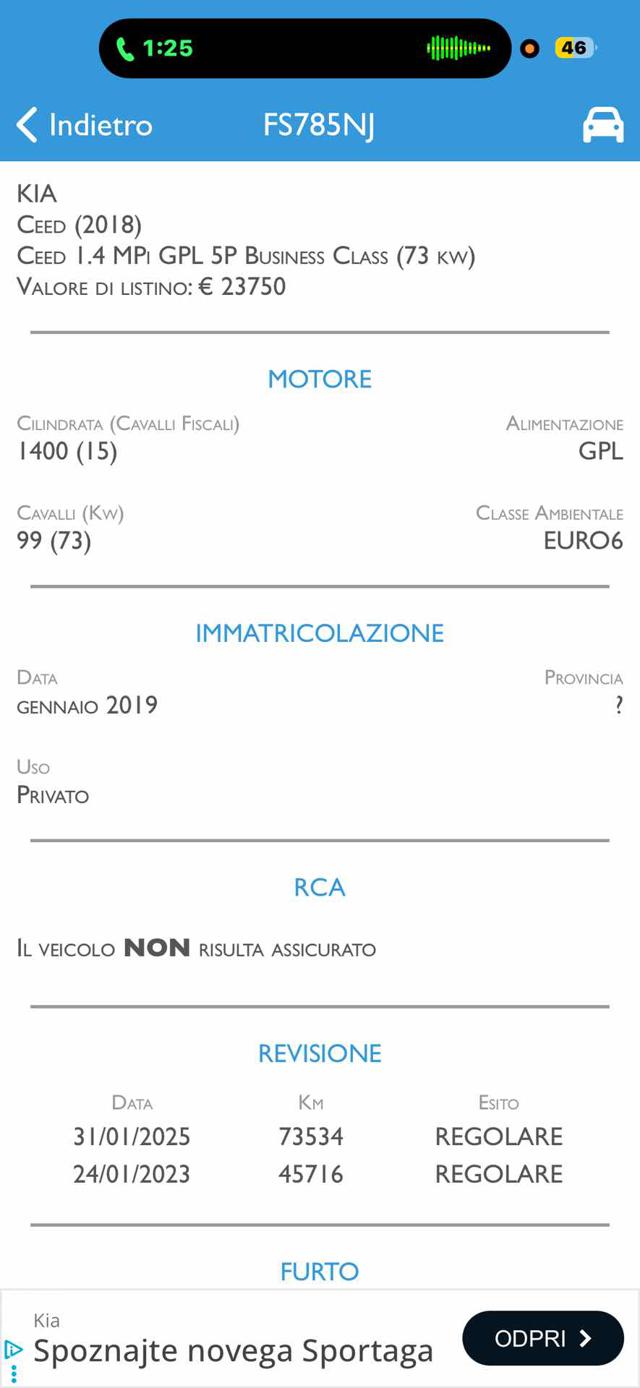This screenshot has height=1388, width=640.
Task: Go back with the Indietro button
Action: (85, 125)
